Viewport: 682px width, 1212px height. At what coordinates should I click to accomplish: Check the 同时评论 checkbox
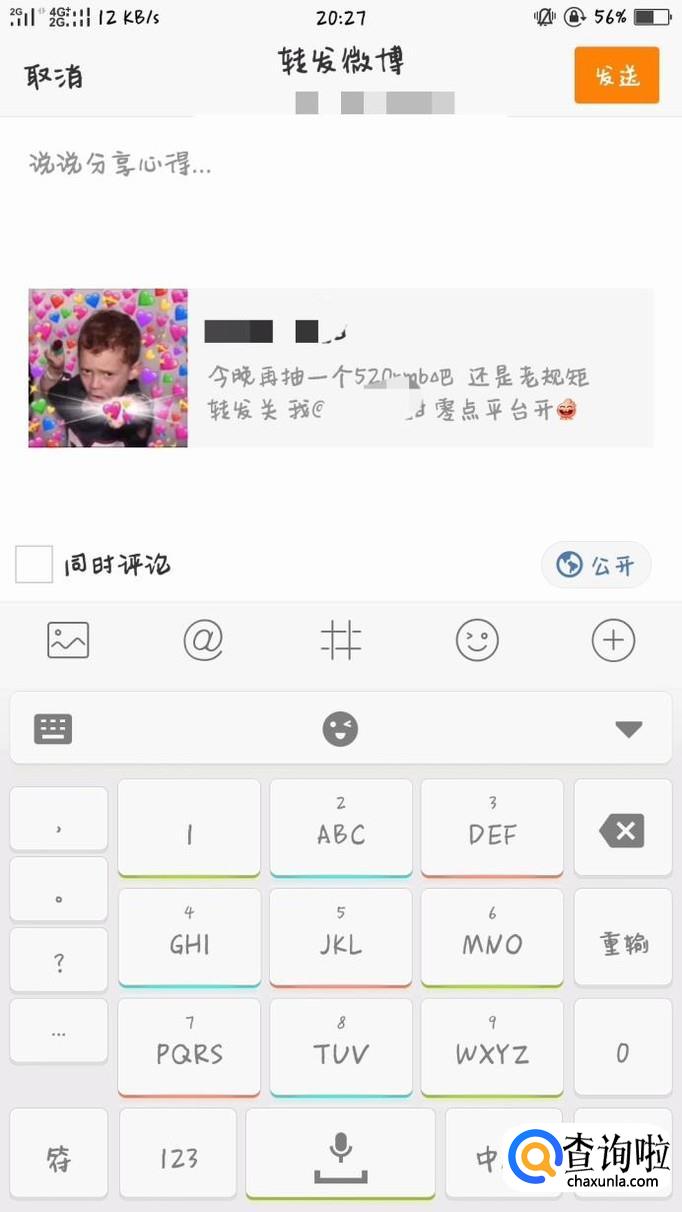(x=34, y=565)
